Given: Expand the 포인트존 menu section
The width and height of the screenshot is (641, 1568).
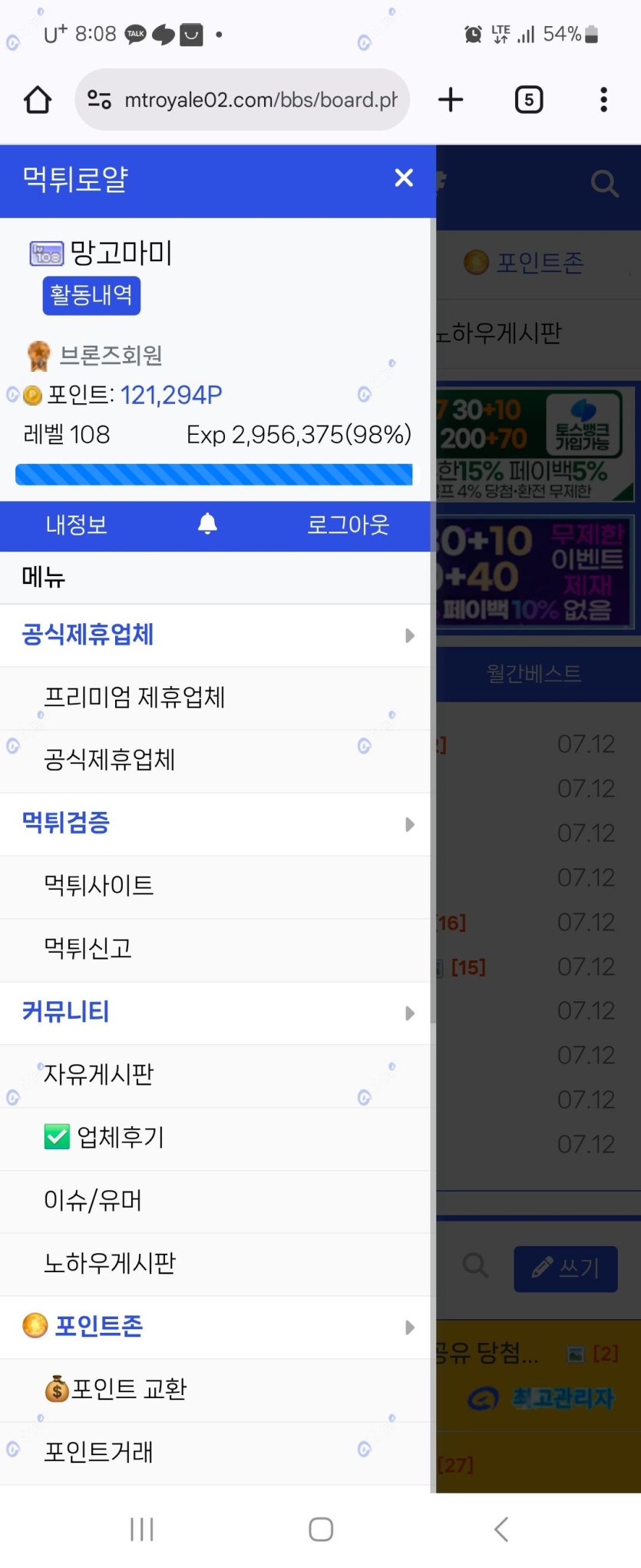Looking at the screenshot, I should click(x=215, y=1327).
